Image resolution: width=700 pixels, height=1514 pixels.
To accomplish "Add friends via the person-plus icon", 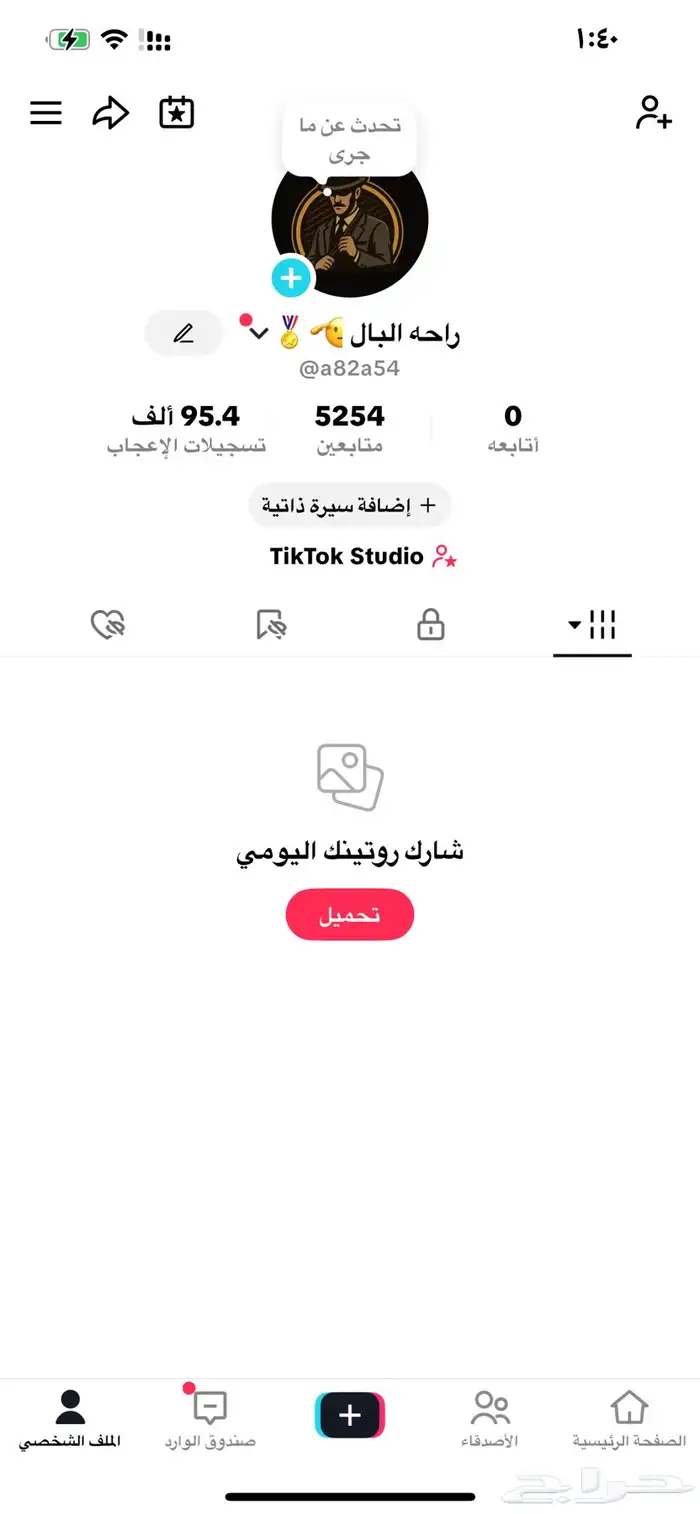I will (653, 113).
